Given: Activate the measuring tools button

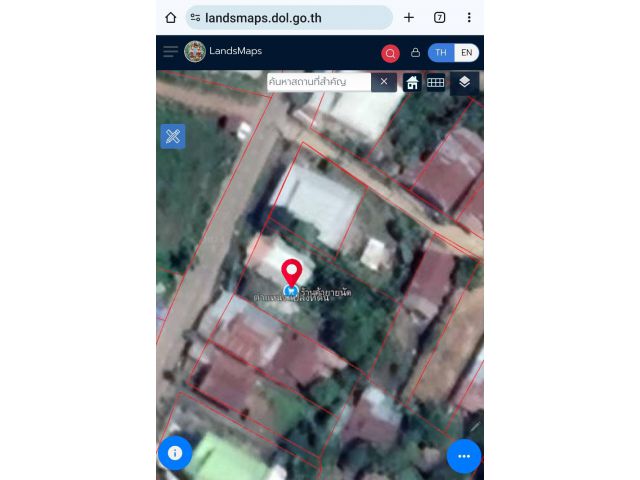Looking at the screenshot, I should [x=173, y=136].
